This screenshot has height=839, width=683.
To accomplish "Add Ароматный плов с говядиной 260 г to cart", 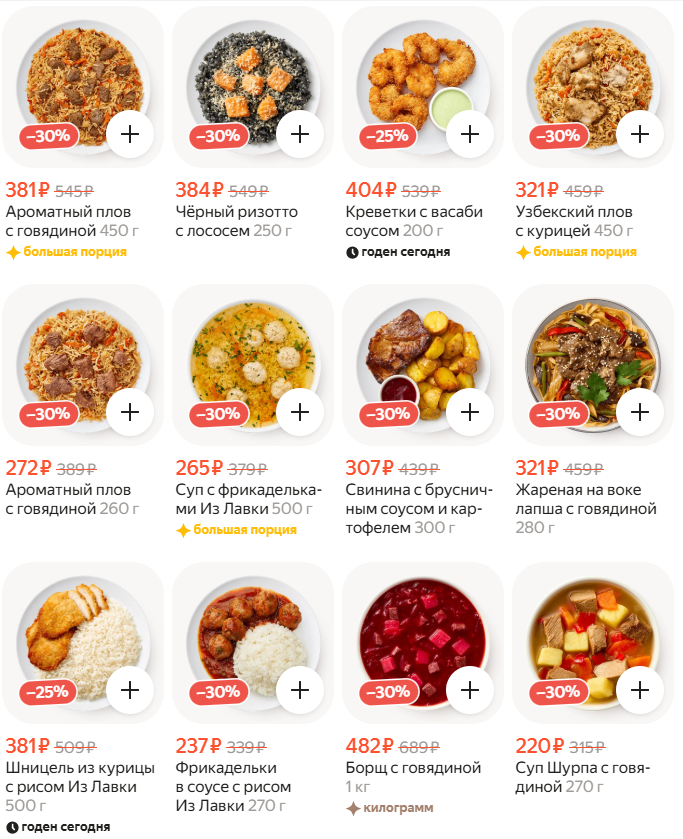I will tap(130, 411).
